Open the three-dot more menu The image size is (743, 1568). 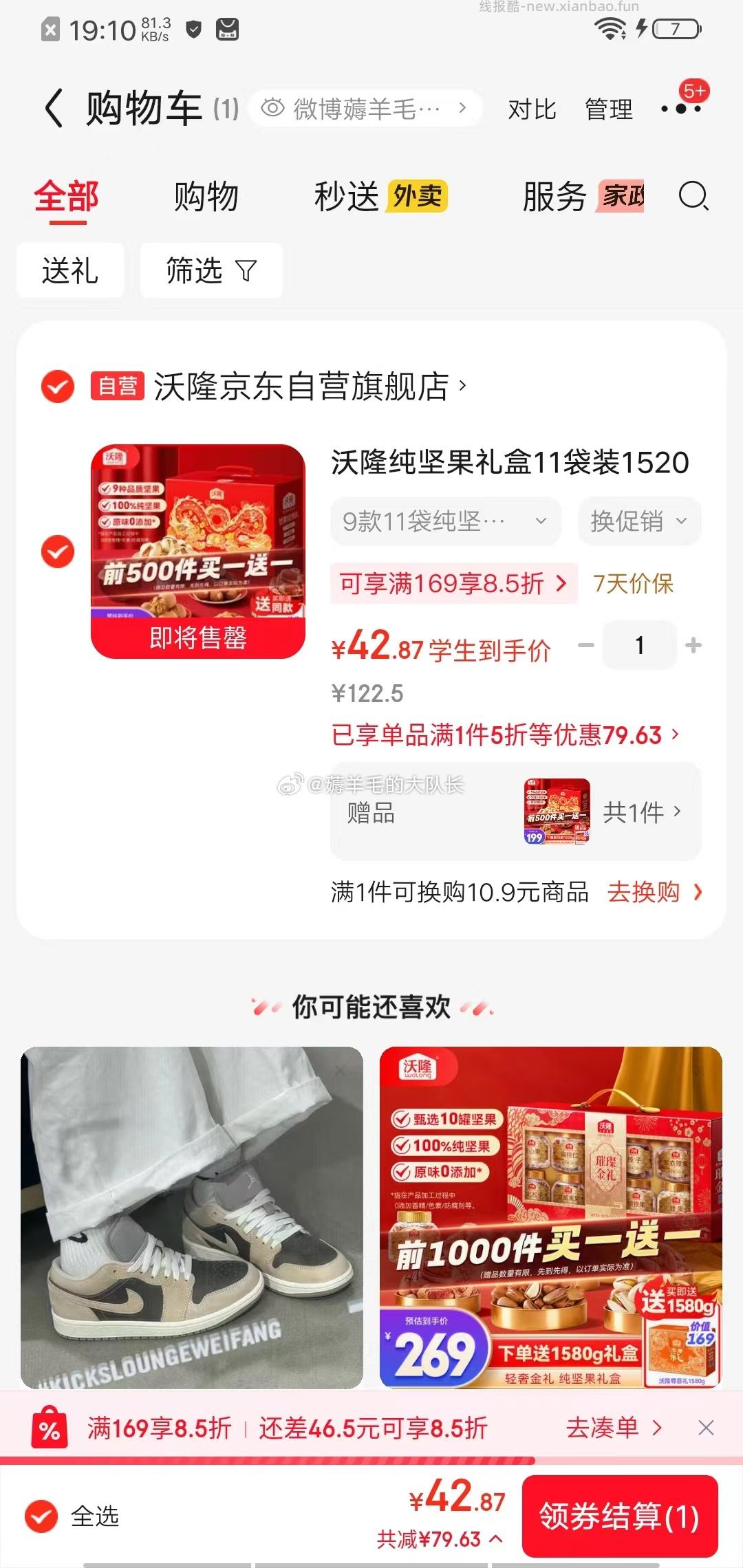tap(680, 109)
